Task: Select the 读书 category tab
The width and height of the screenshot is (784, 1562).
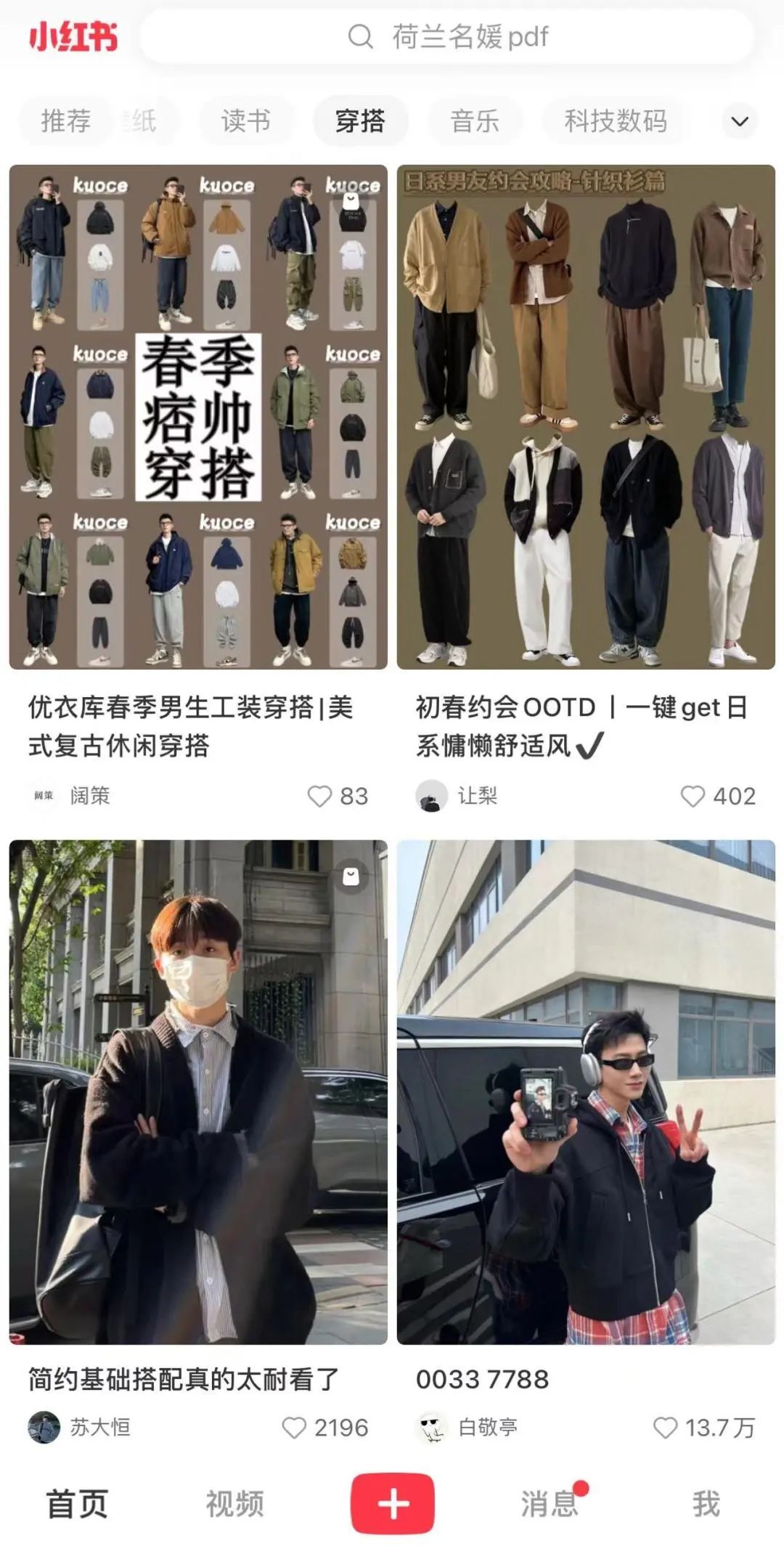Action: click(x=245, y=121)
